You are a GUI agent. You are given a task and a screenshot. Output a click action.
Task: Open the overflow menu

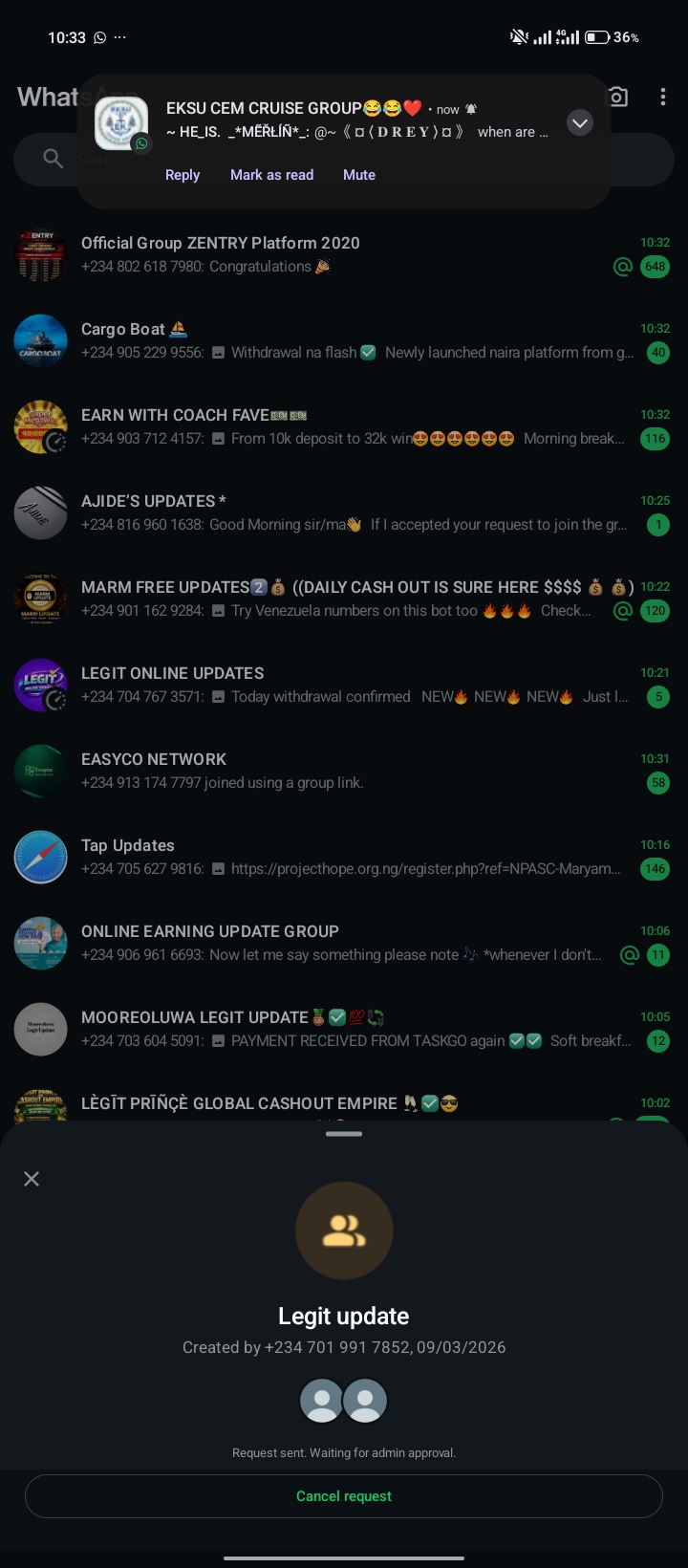click(x=662, y=97)
